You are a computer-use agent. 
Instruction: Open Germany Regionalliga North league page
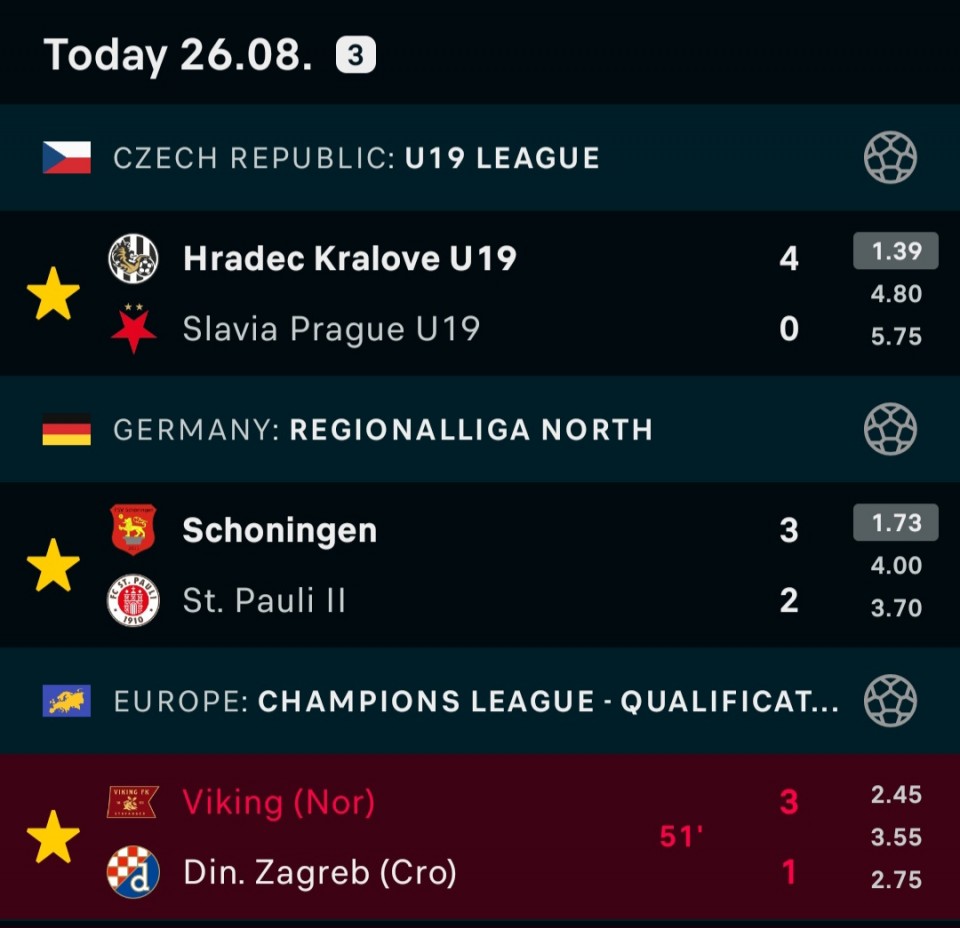[480, 429]
